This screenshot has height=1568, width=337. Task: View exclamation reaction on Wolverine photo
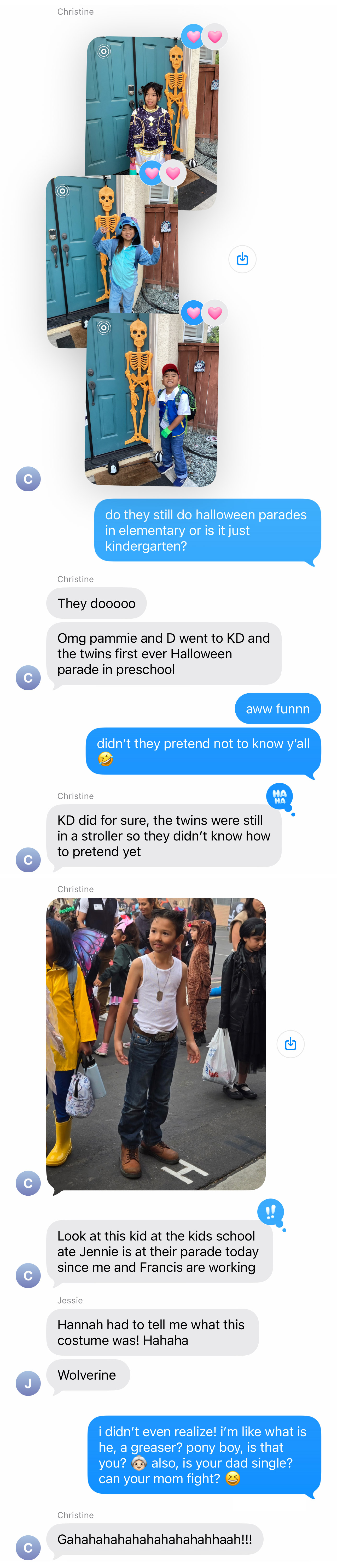270,1211
